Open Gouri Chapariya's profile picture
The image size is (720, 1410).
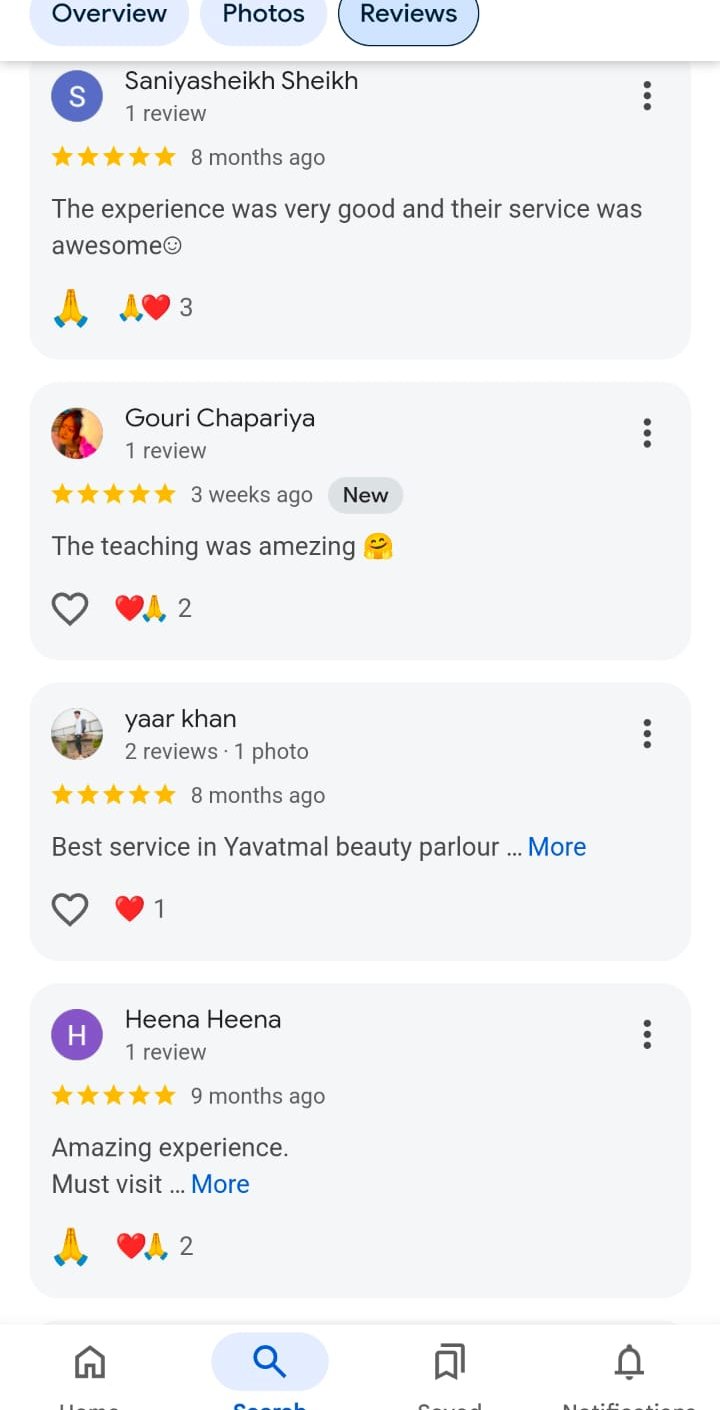click(77, 433)
